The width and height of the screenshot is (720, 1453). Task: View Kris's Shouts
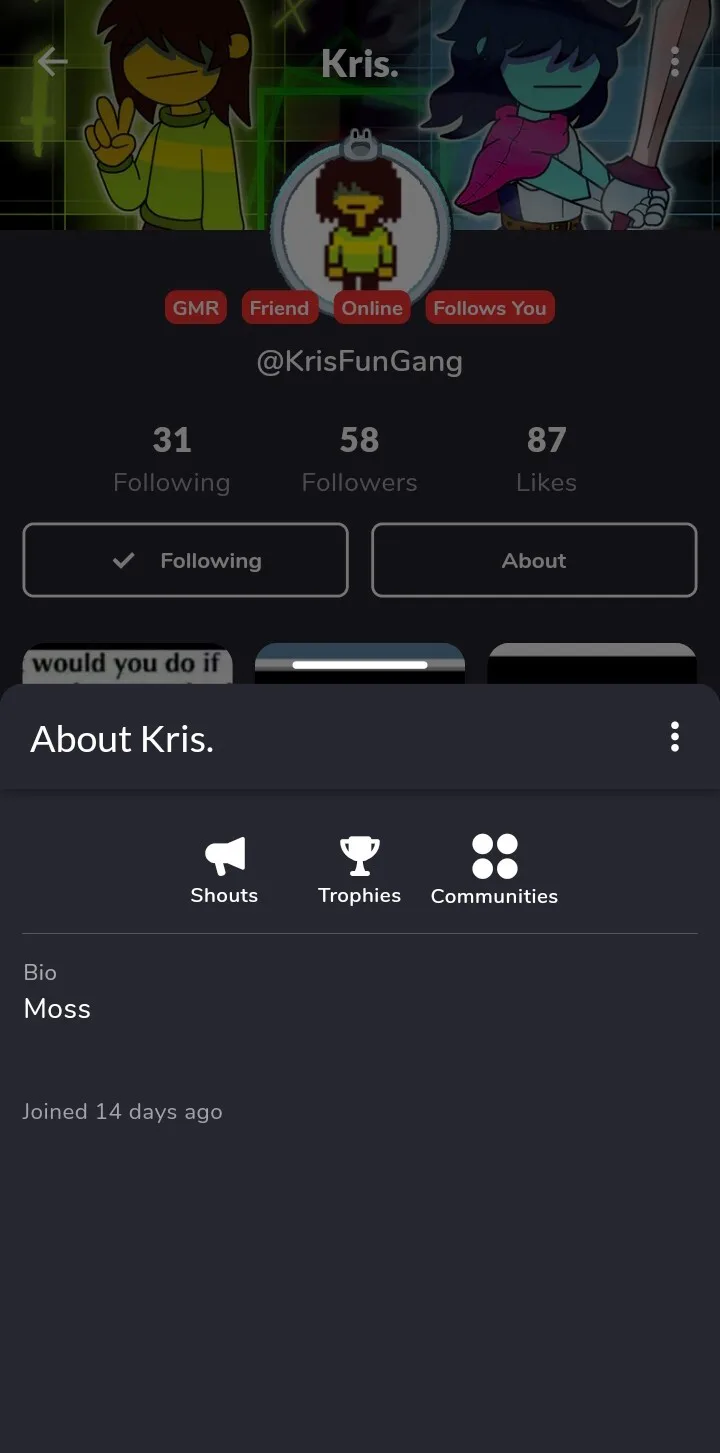click(x=224, y=871)
